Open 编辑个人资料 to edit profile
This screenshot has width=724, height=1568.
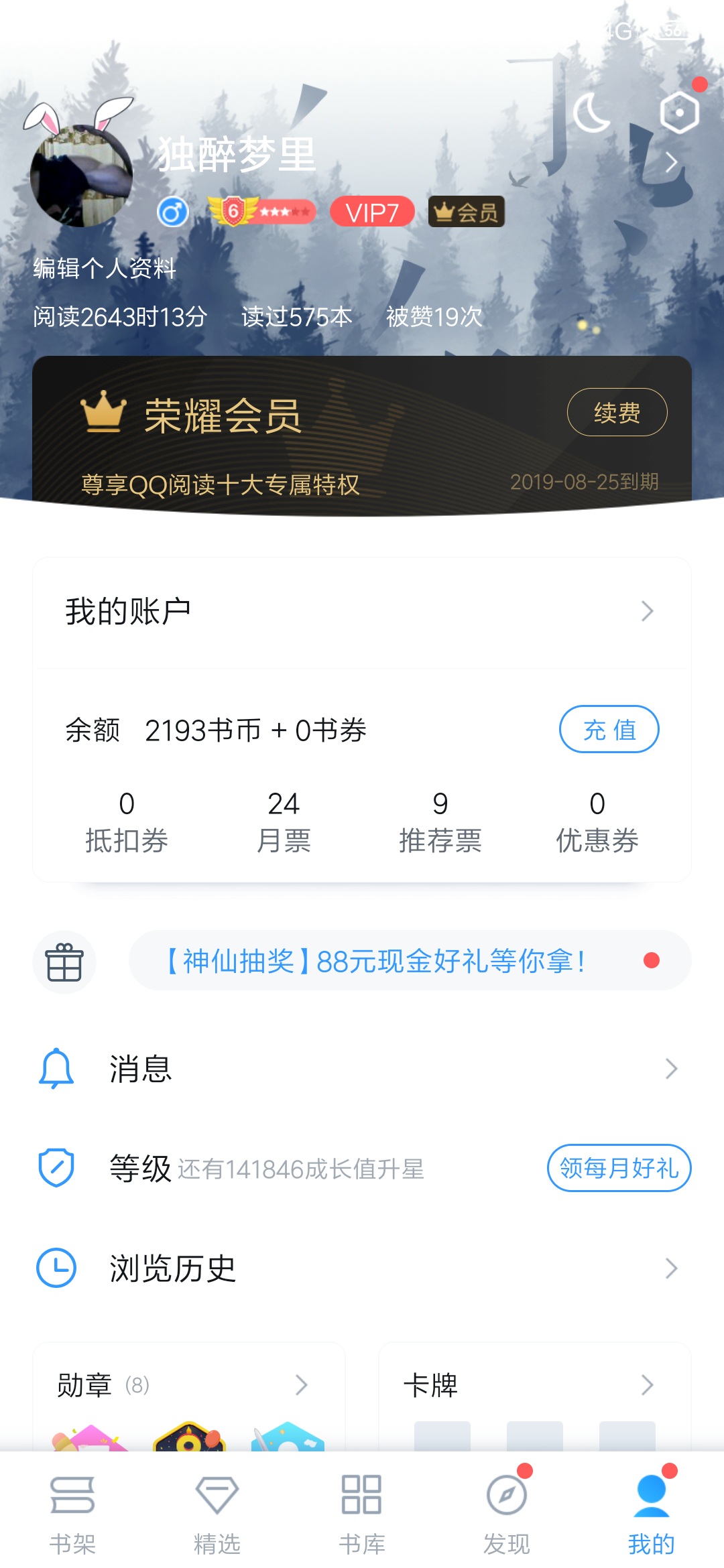pos(105,268)
